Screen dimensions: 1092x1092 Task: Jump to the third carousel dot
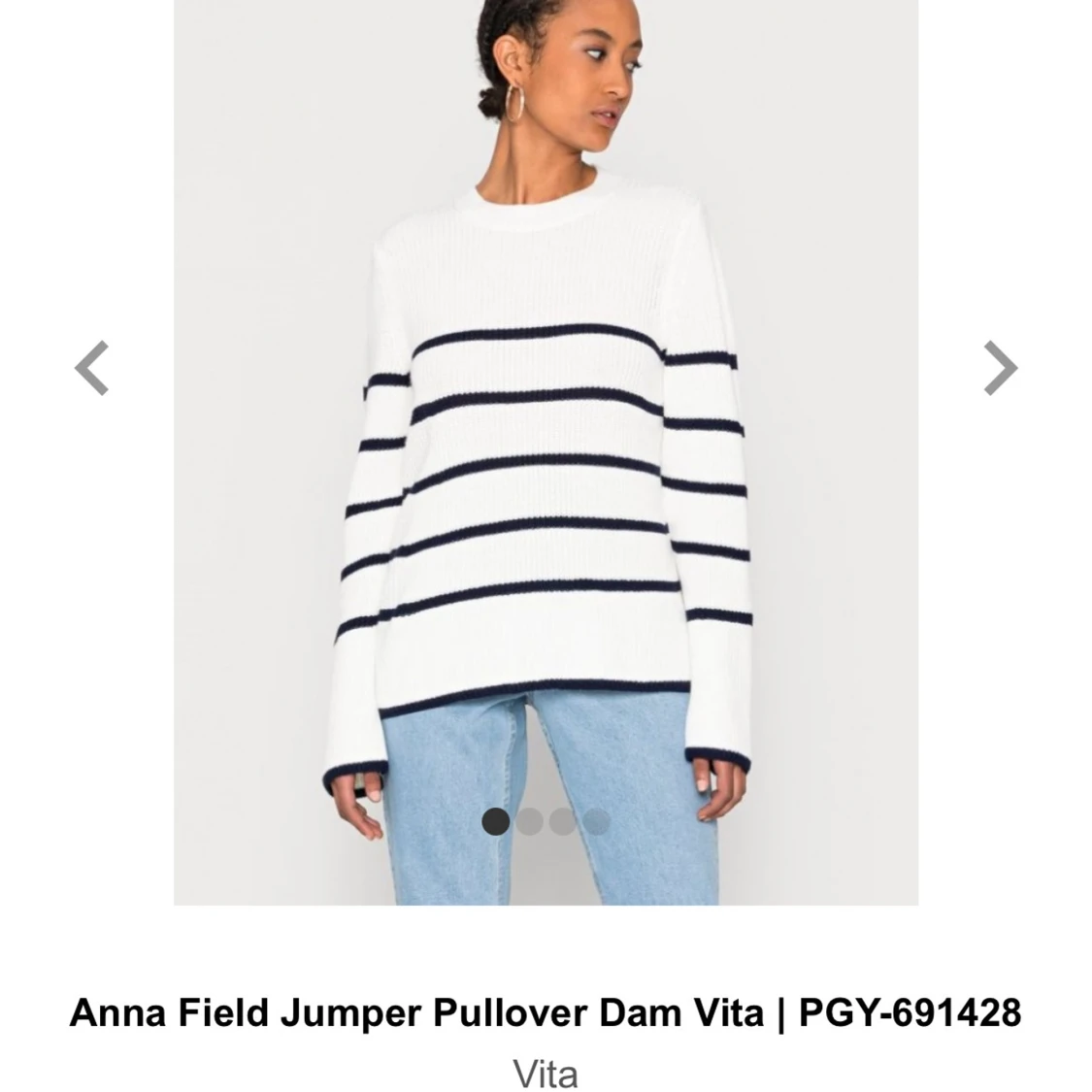click(563, 821)
